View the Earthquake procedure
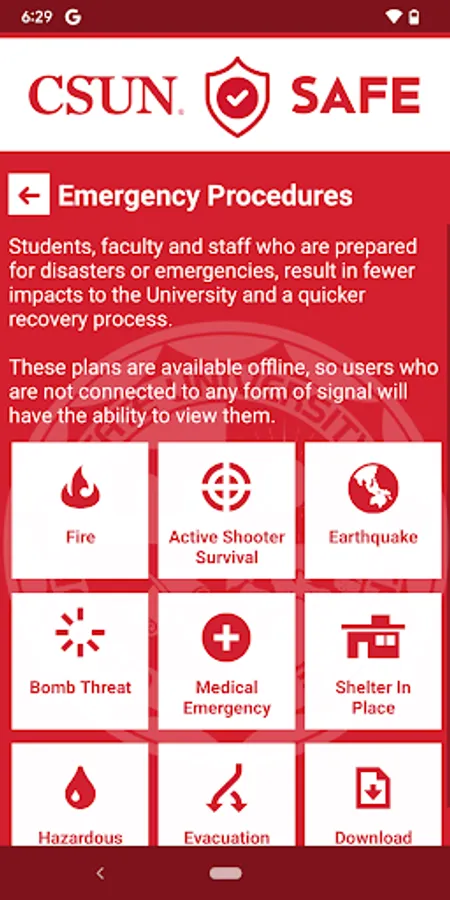Image resolution: width=450 pixels, height=900 pixels. click(x=373, y=510)
